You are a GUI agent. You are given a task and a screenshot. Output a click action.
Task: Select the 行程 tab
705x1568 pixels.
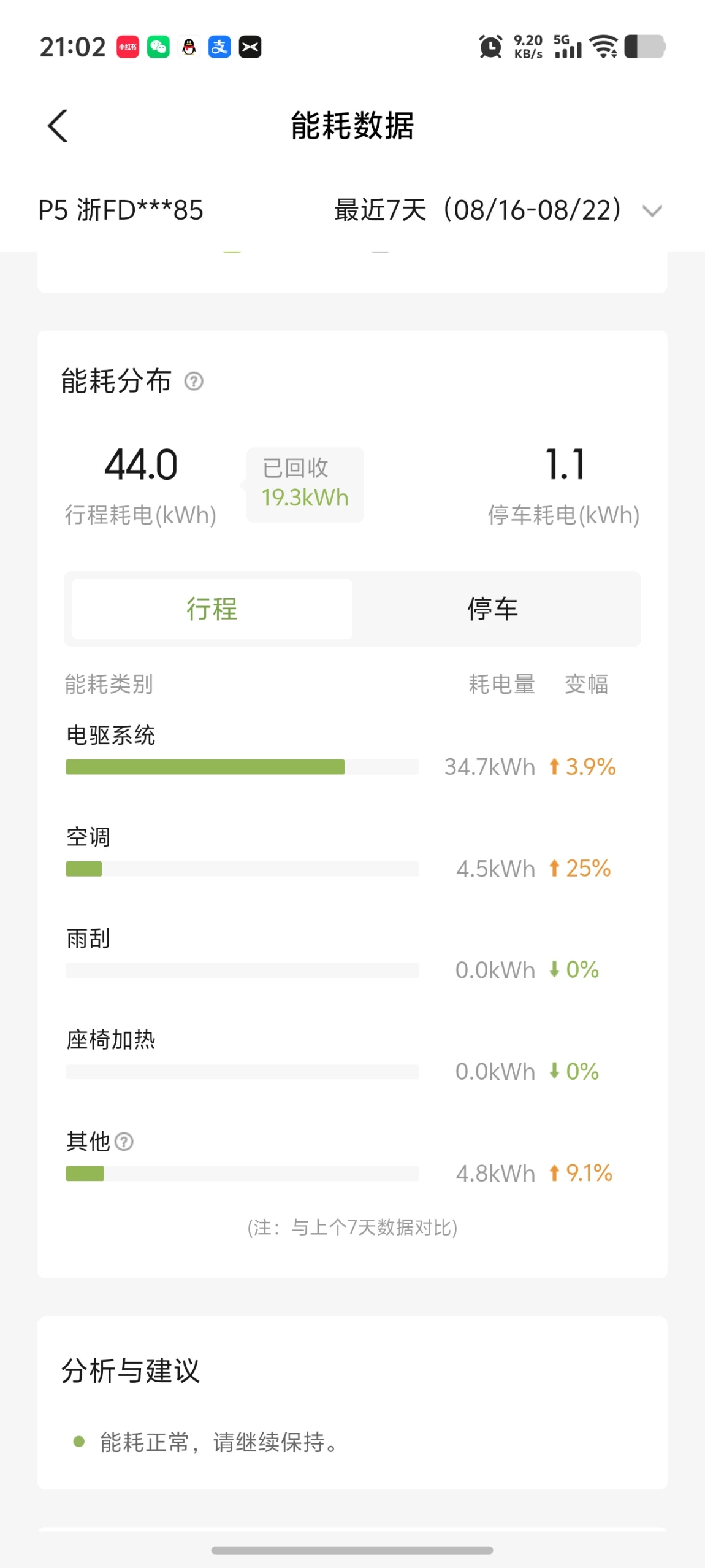[x=212, y=609]
